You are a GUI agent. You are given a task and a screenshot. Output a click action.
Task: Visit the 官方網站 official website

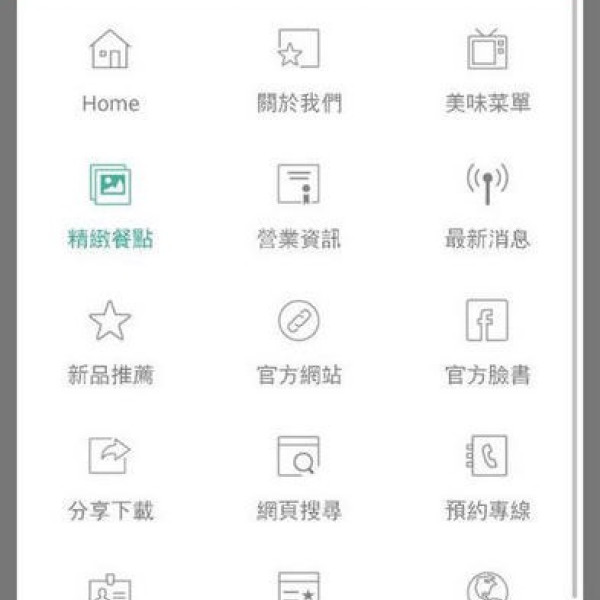click(x=298, y=340)
